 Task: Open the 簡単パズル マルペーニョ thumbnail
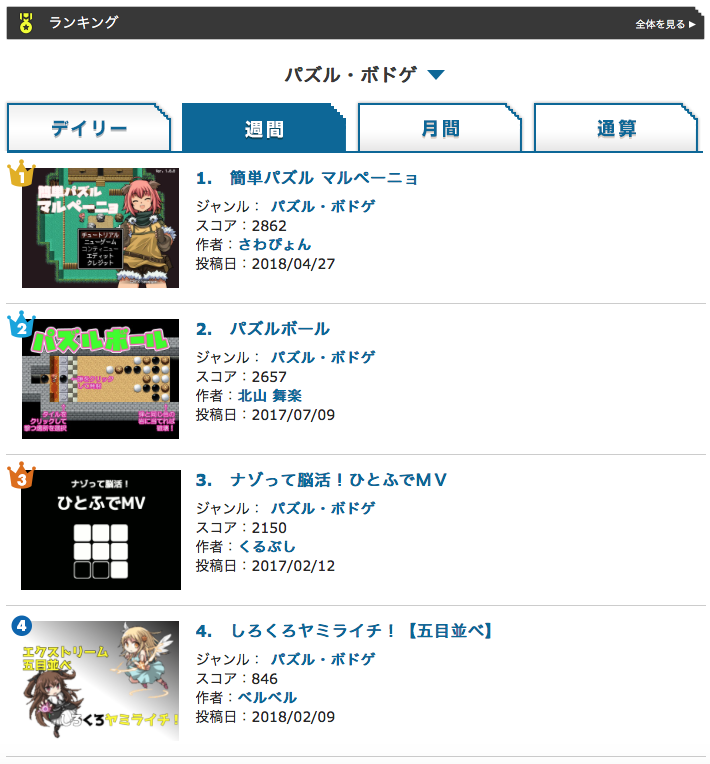click(100, 228)
